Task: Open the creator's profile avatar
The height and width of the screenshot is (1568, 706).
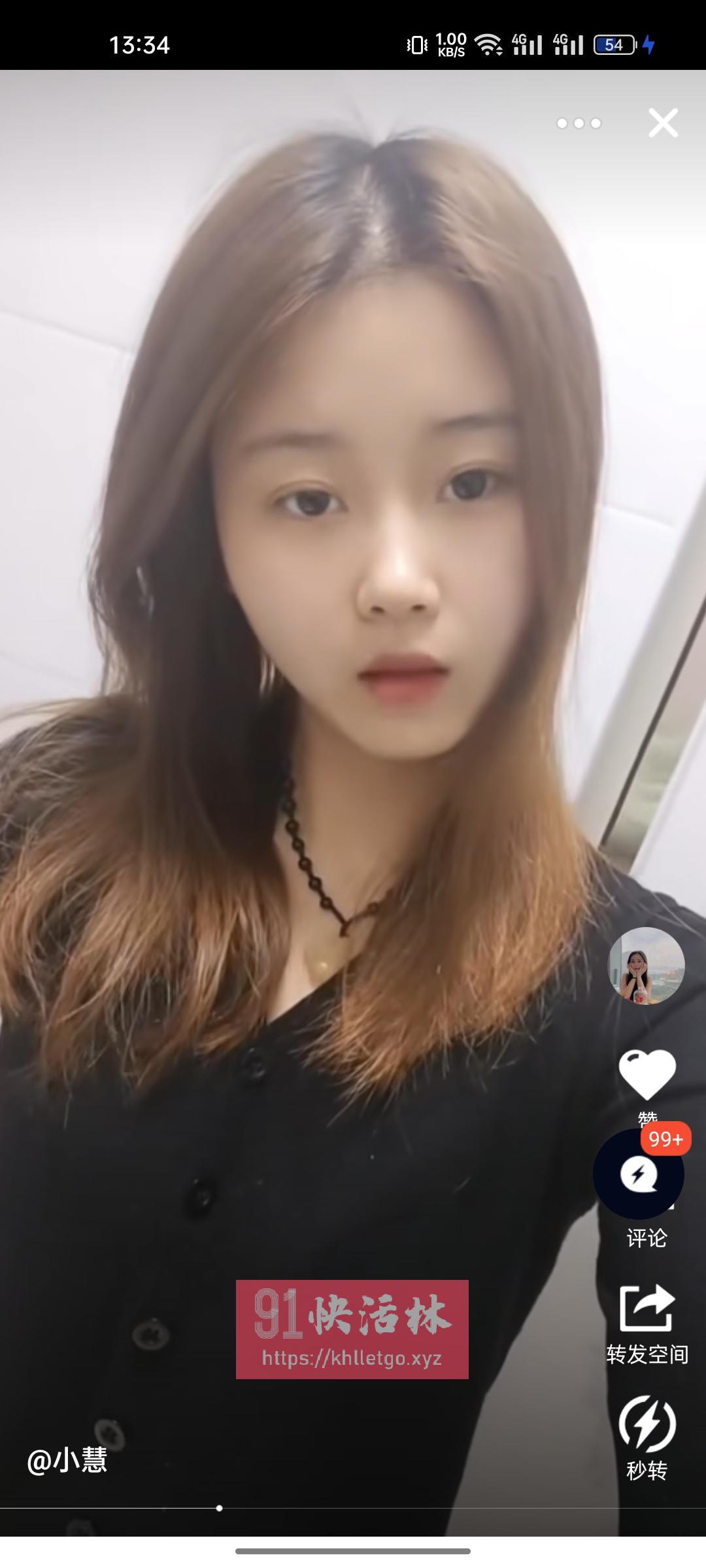Action: tap(646, 966)
